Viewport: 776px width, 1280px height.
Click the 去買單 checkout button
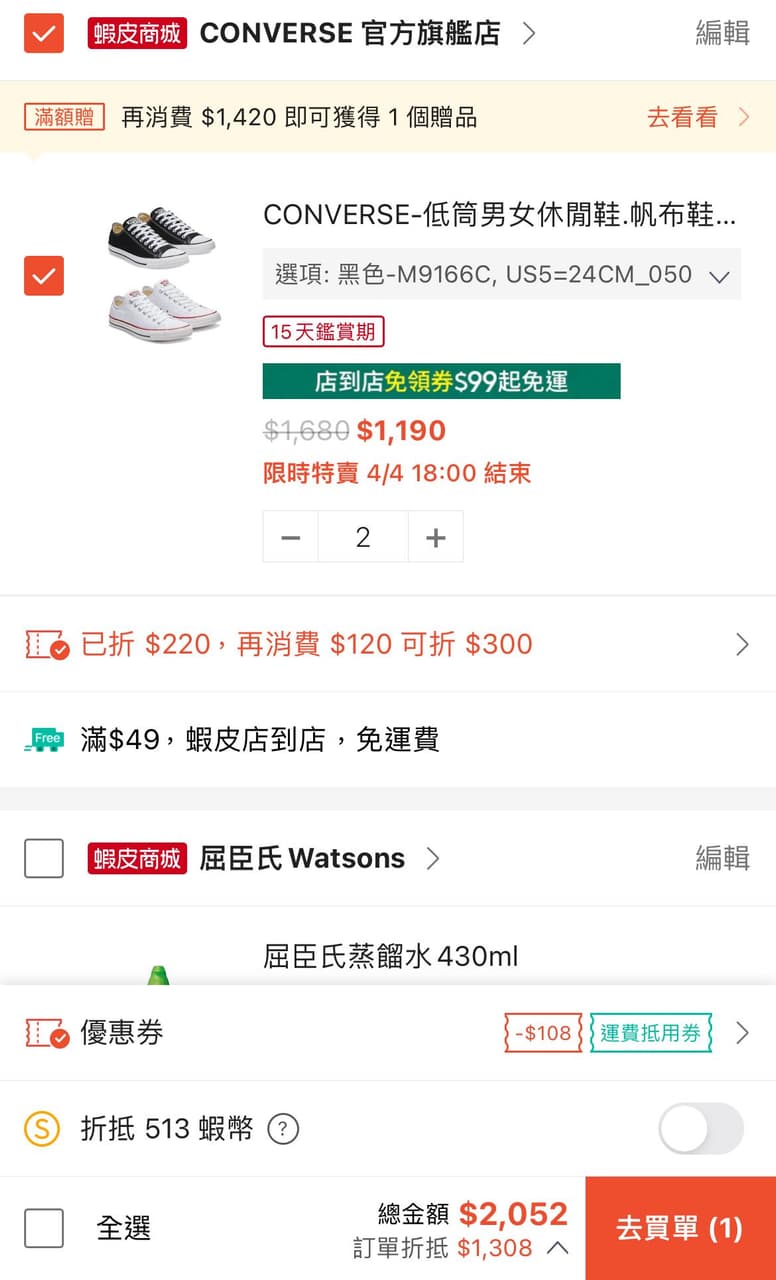pyautogui.click(x=680, y=1228)
